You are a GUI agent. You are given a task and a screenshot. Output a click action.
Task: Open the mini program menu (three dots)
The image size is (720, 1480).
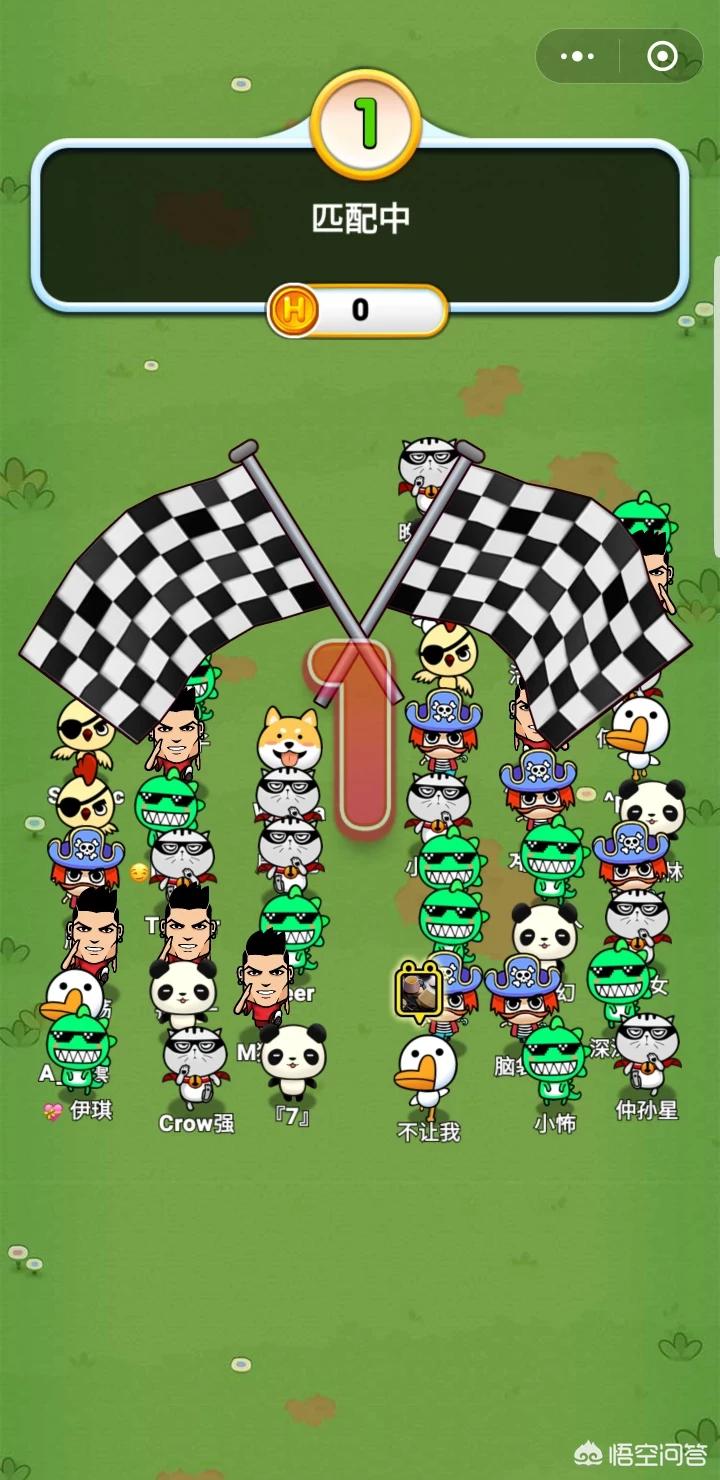[578, 57]
